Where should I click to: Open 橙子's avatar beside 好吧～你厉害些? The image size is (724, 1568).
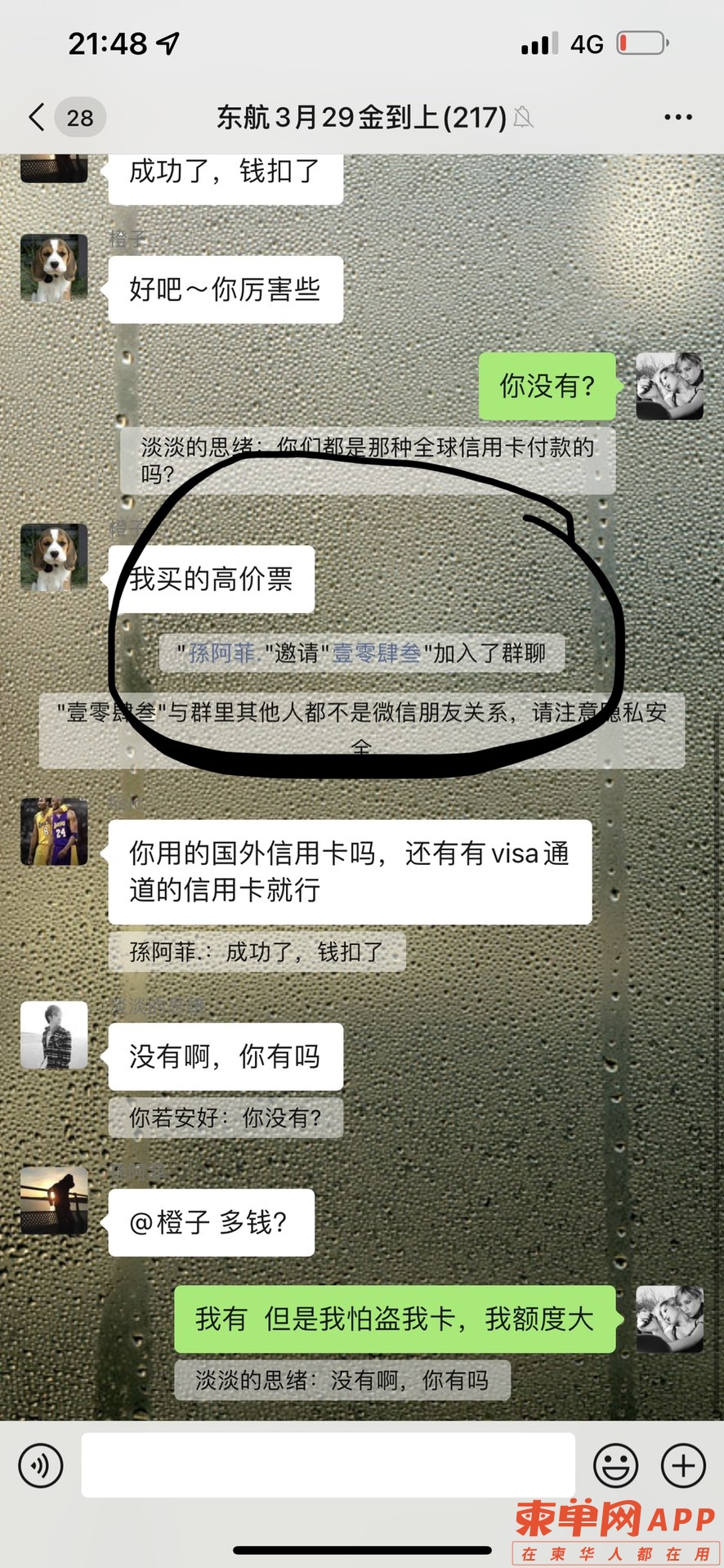pos(54,268)
